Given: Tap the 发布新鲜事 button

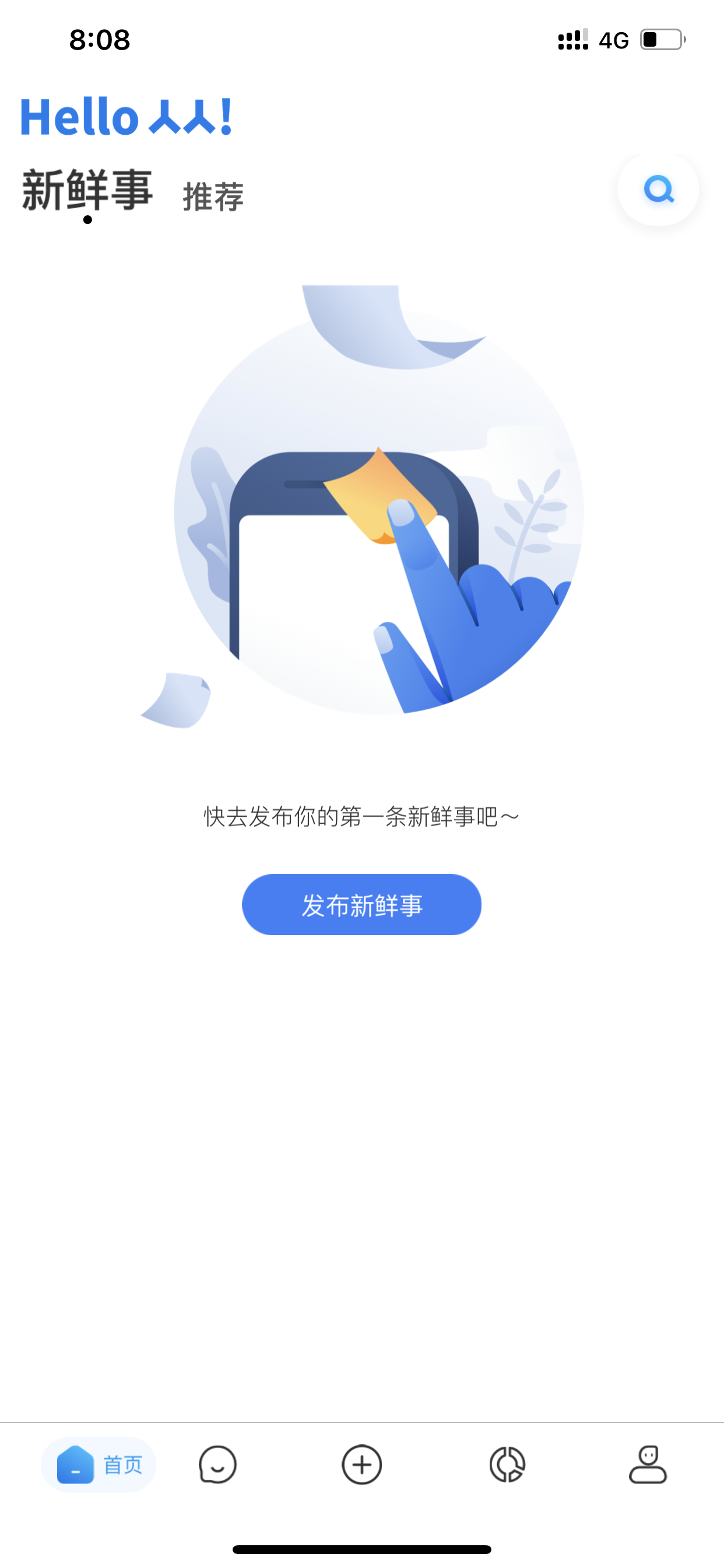Looking at the screenshot, I should pos(361,905).
